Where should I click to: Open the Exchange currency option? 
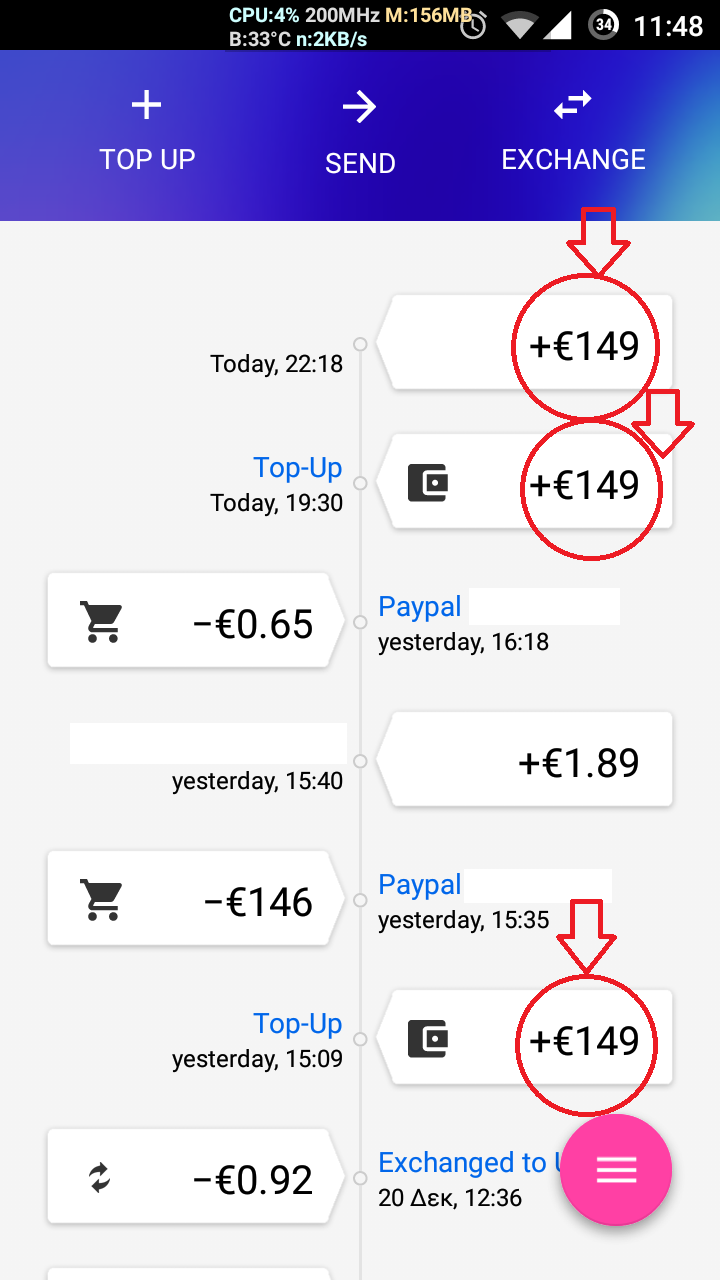(573, 133)
